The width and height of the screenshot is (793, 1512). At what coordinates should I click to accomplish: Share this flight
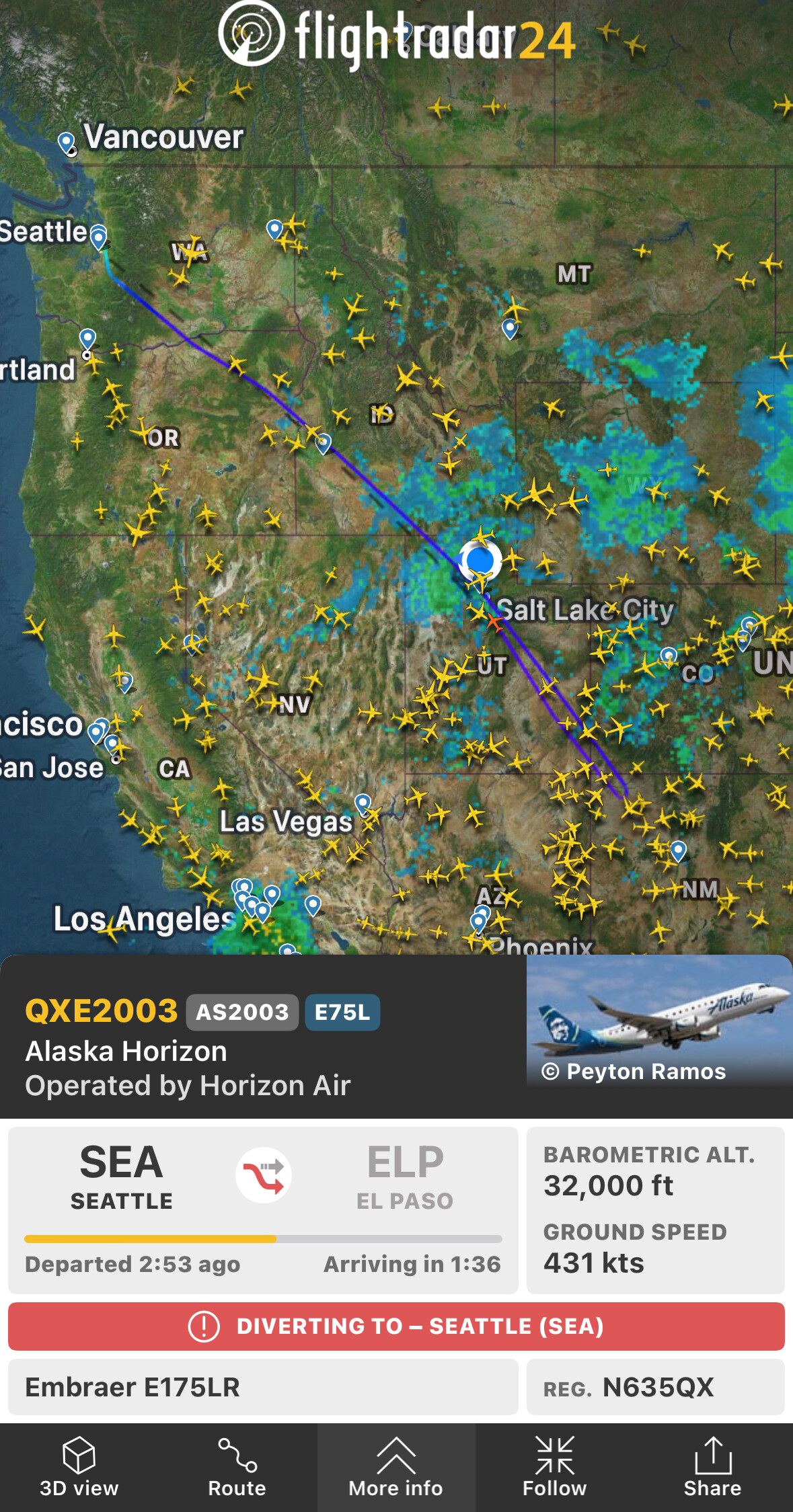coord(712,1468)
